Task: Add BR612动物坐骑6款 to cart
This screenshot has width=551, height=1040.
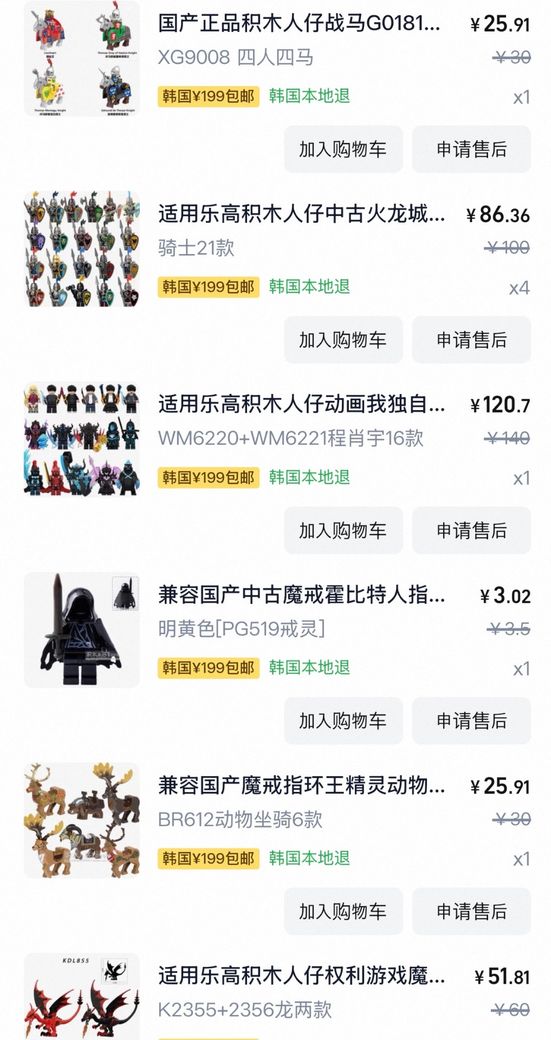Action: [343, 911]
